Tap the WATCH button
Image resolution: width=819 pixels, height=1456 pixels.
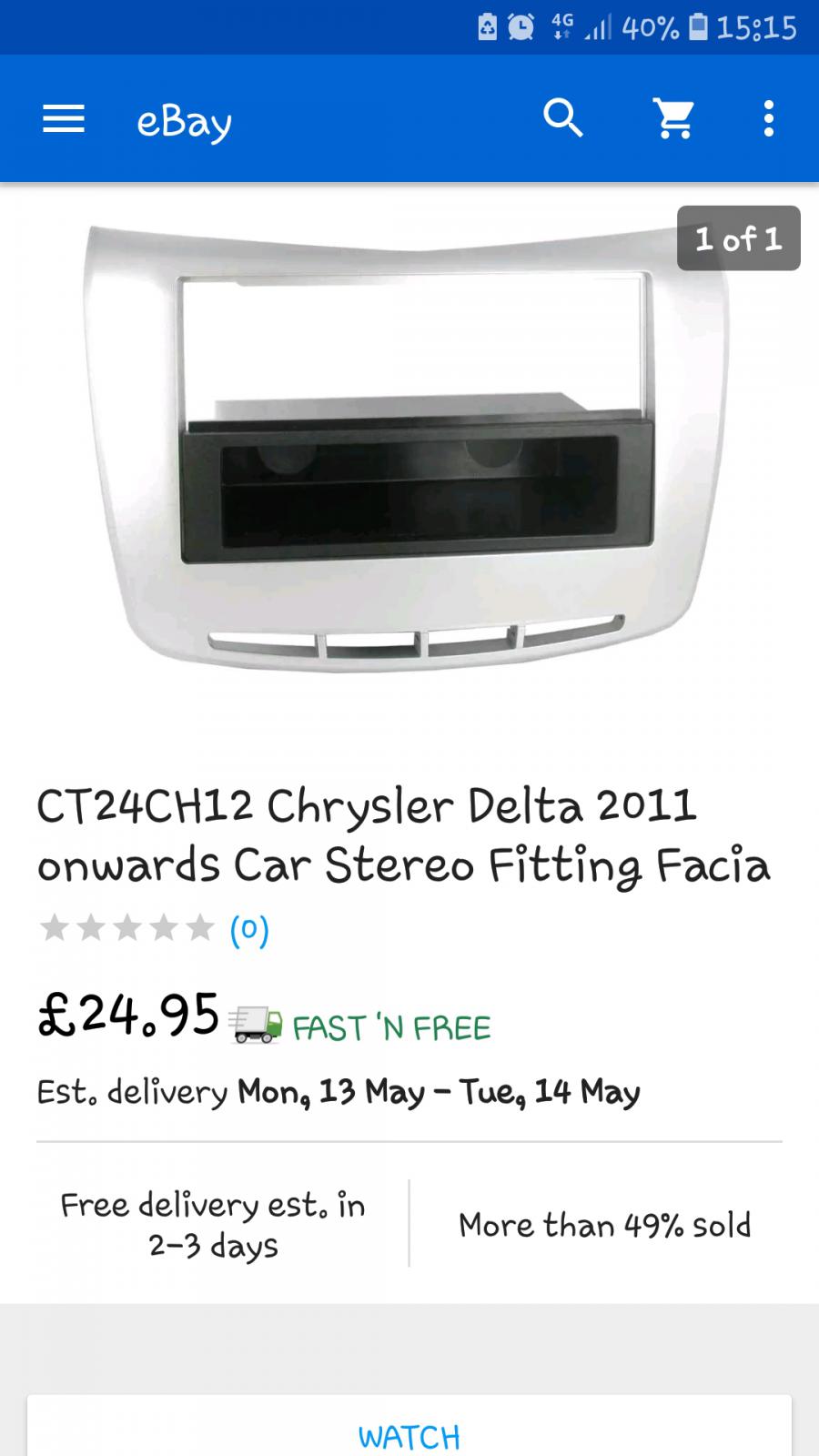[409, 1436]
